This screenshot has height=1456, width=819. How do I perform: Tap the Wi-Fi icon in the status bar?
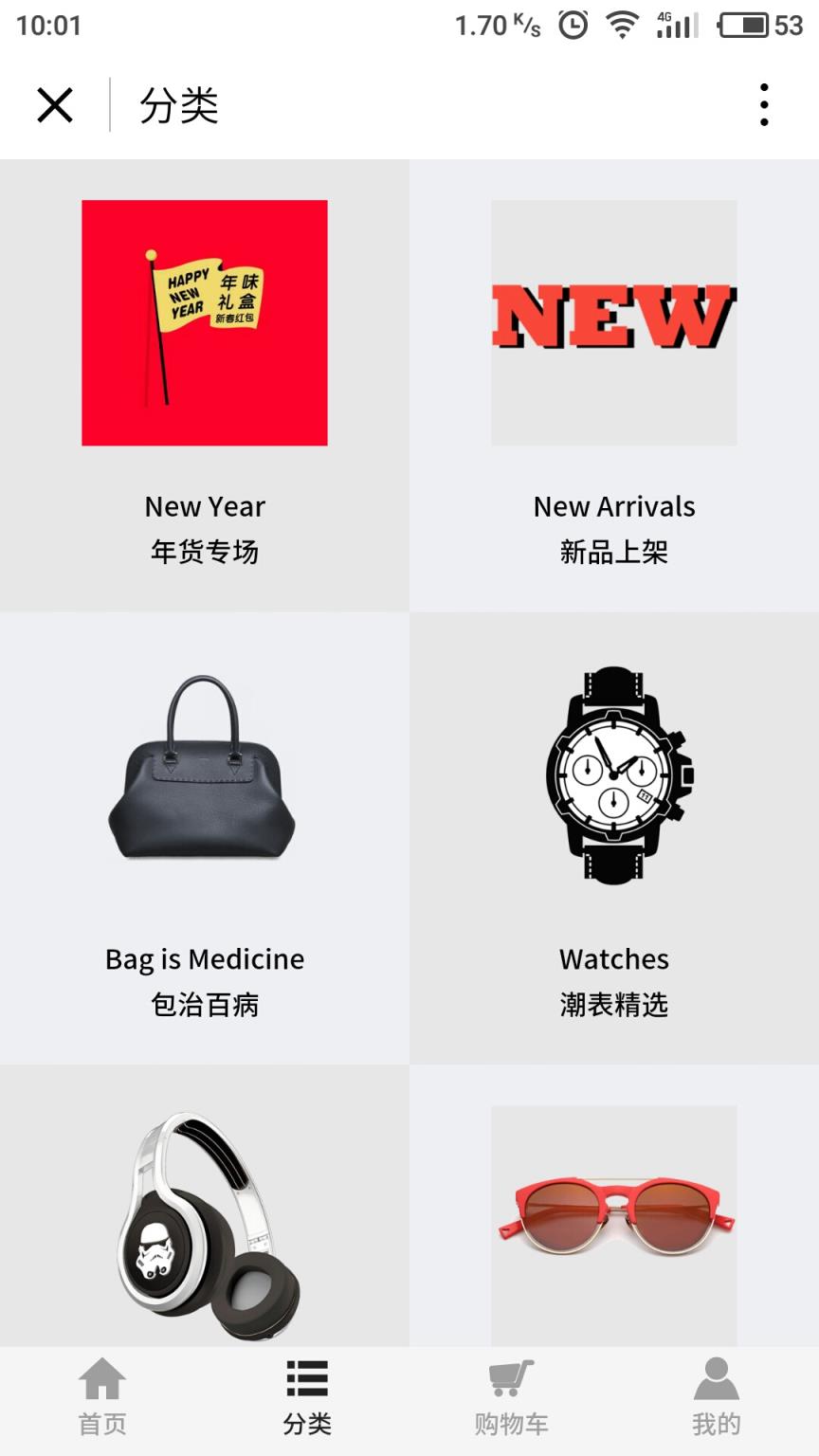tap(621, 26)
